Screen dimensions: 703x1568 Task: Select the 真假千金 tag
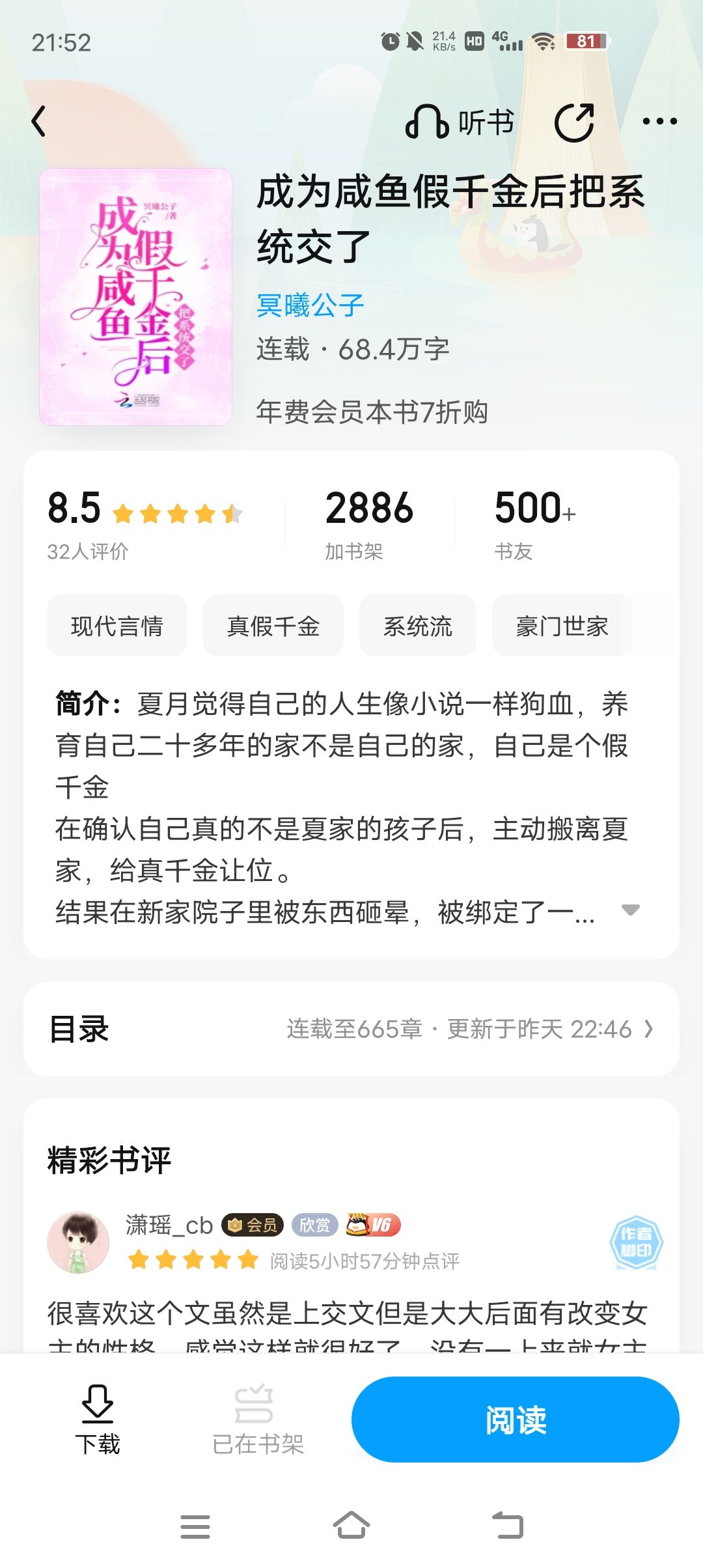[273, 626]
